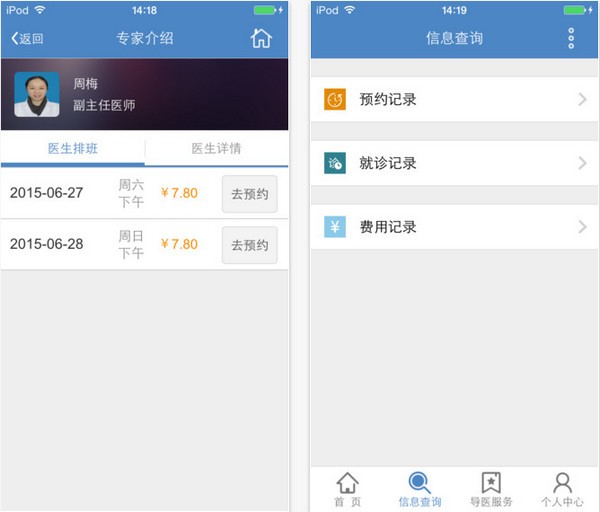Go back via the 返回 button
Viewport: 600px width, 512px height.
pos(27,39)
